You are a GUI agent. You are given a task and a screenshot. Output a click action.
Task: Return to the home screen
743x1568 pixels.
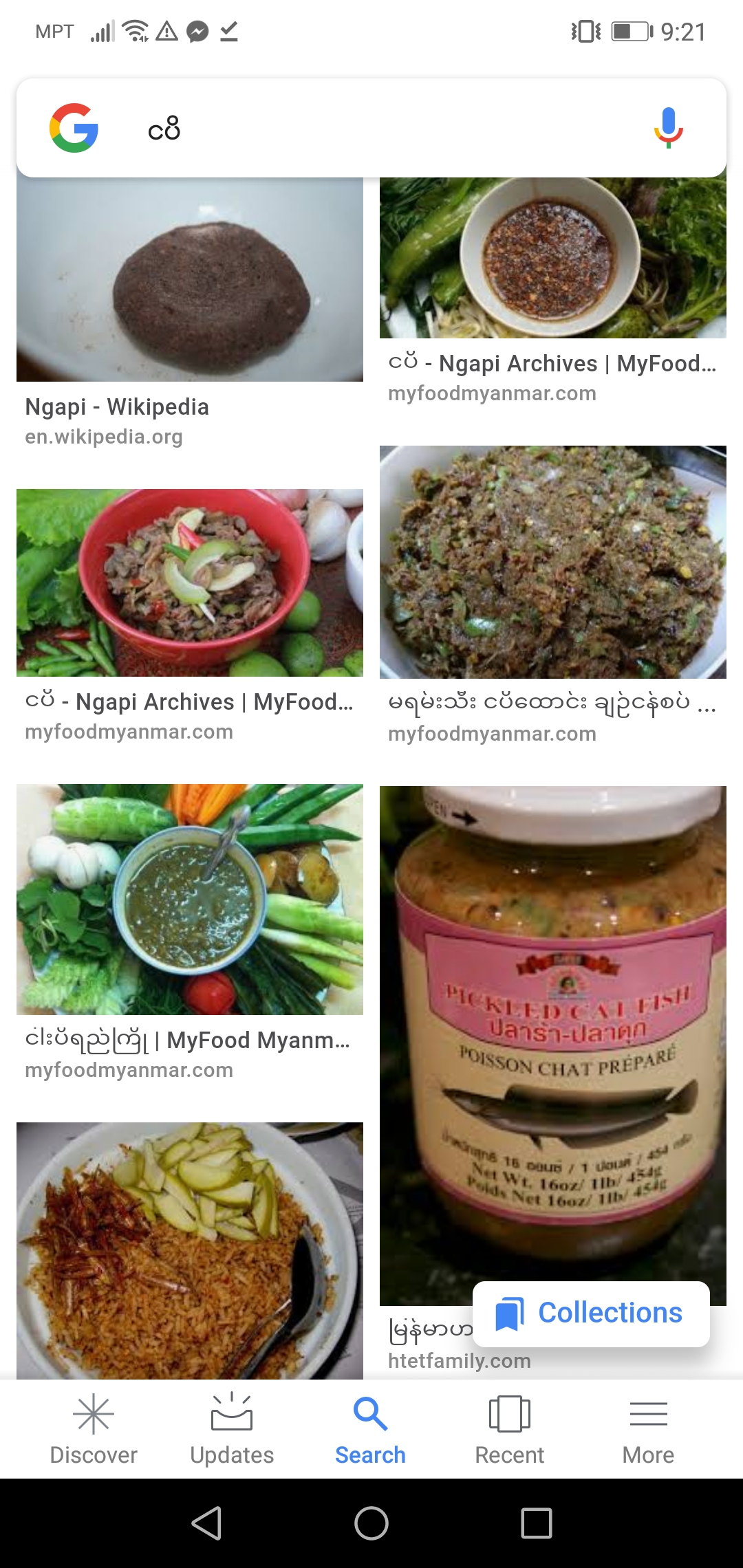pos(371,1523)
